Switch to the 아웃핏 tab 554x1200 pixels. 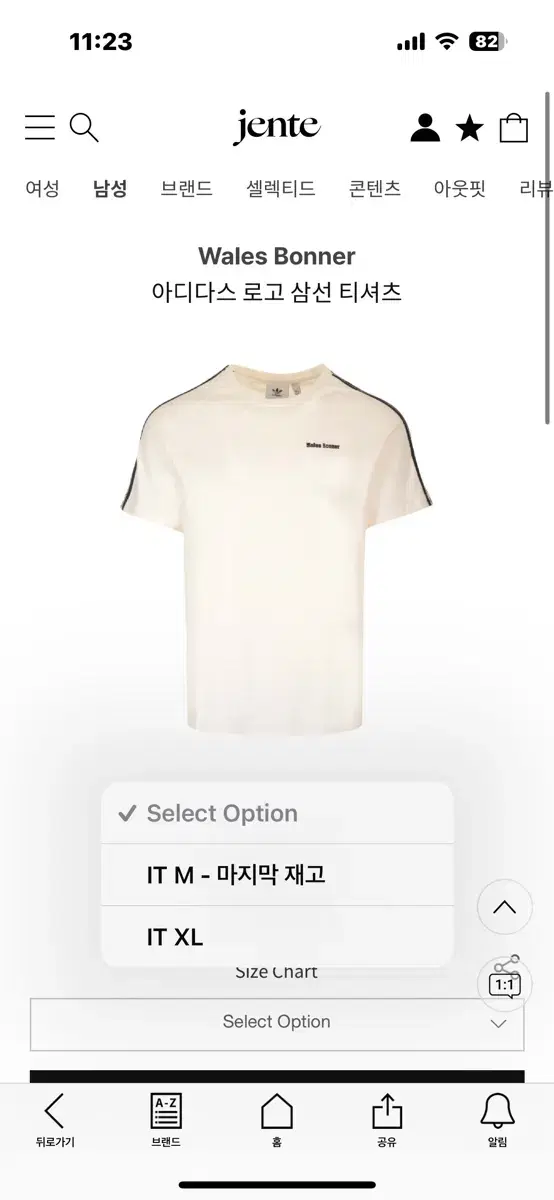460,188
